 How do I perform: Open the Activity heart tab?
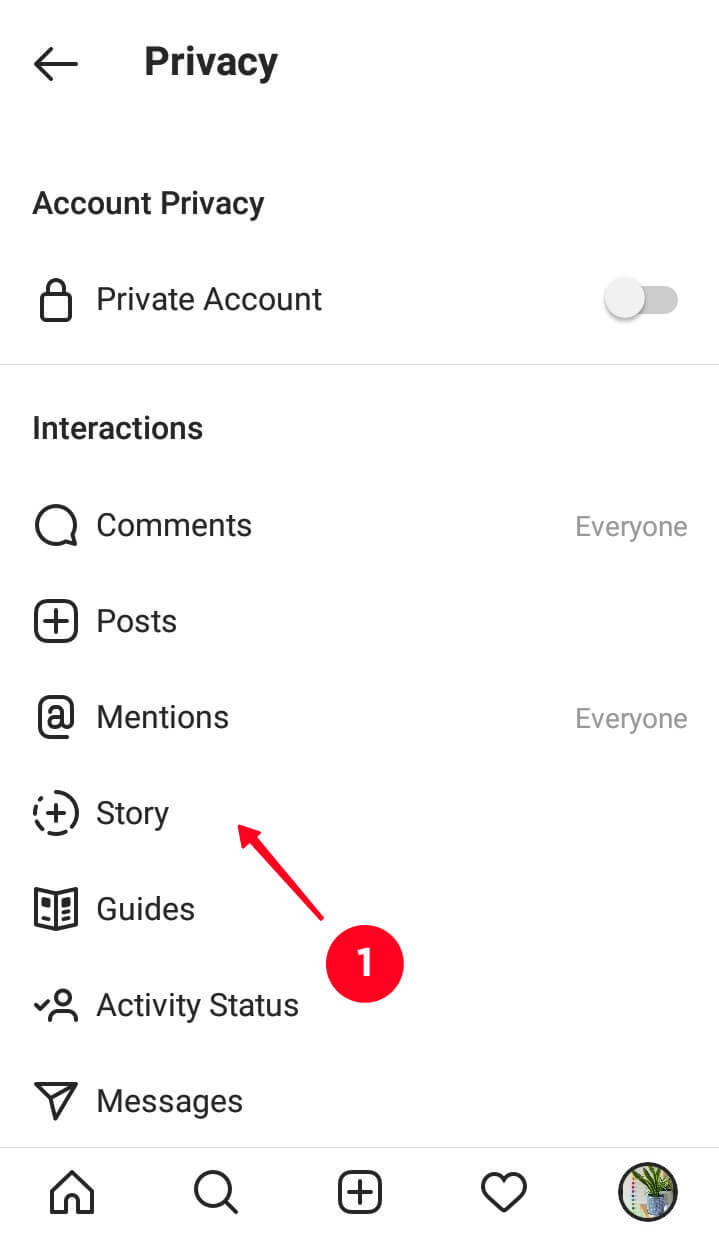[x=503, y=1192]
